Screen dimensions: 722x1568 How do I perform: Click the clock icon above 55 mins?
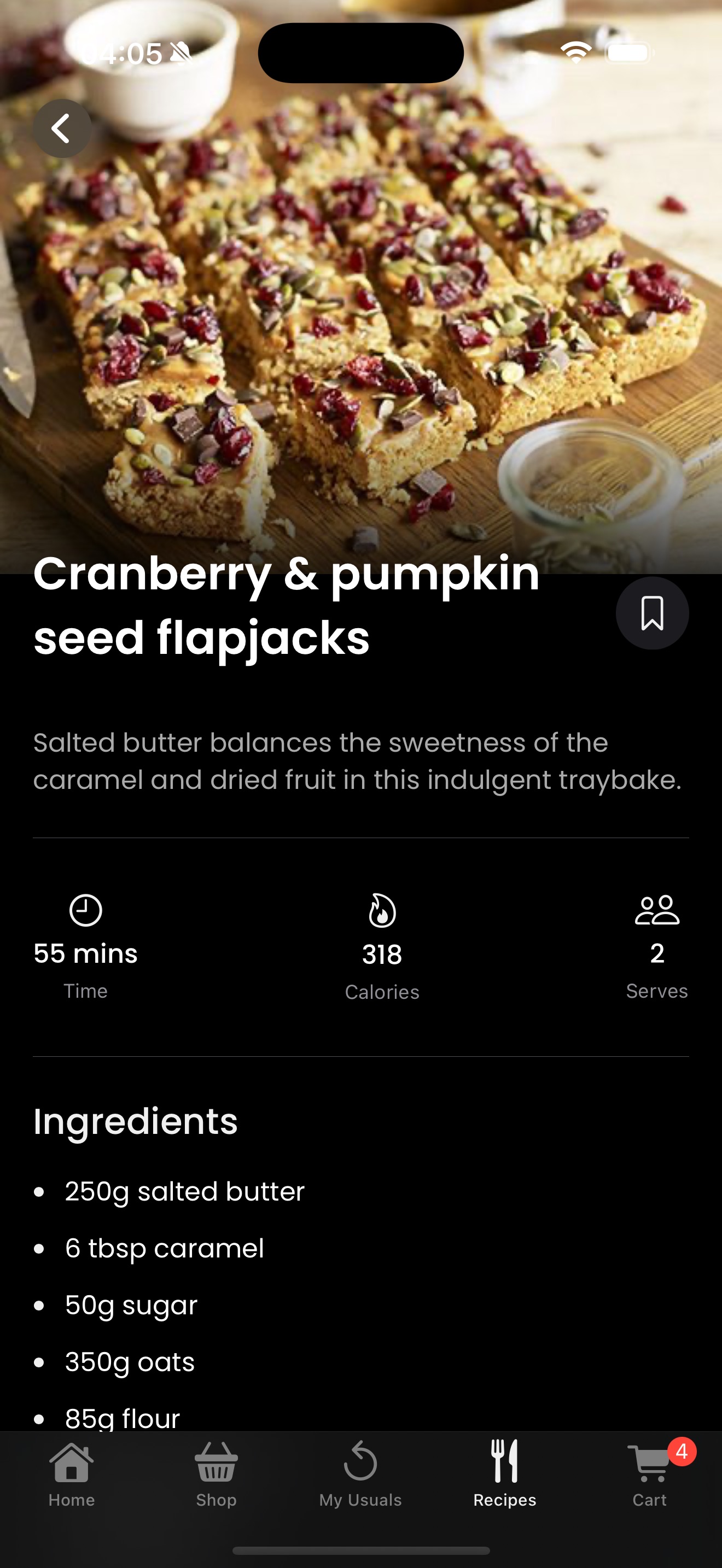point(86,910)
